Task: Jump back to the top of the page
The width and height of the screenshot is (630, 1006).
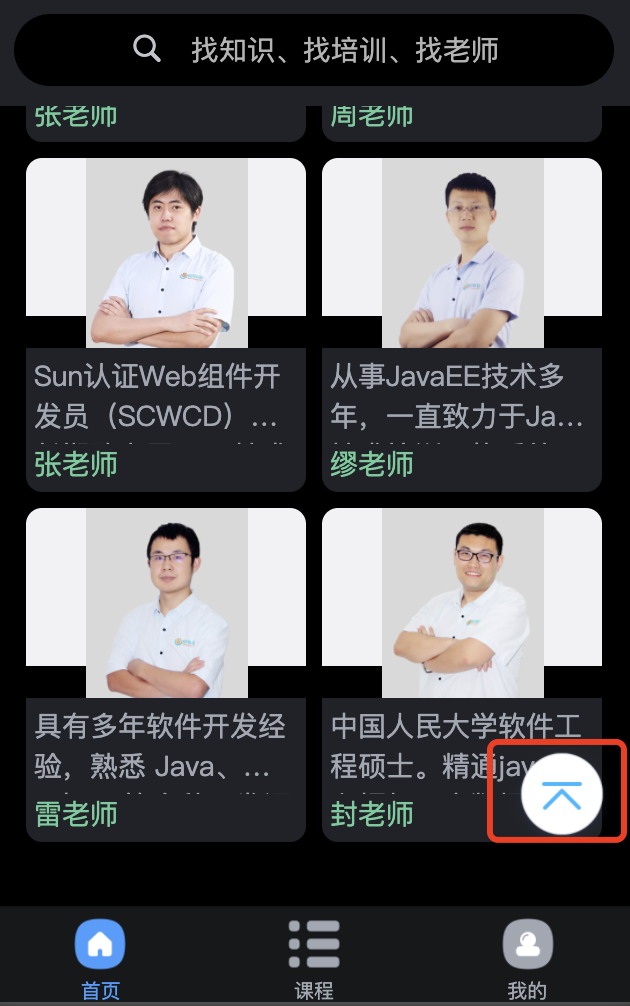Action: (x=561, y=794)
